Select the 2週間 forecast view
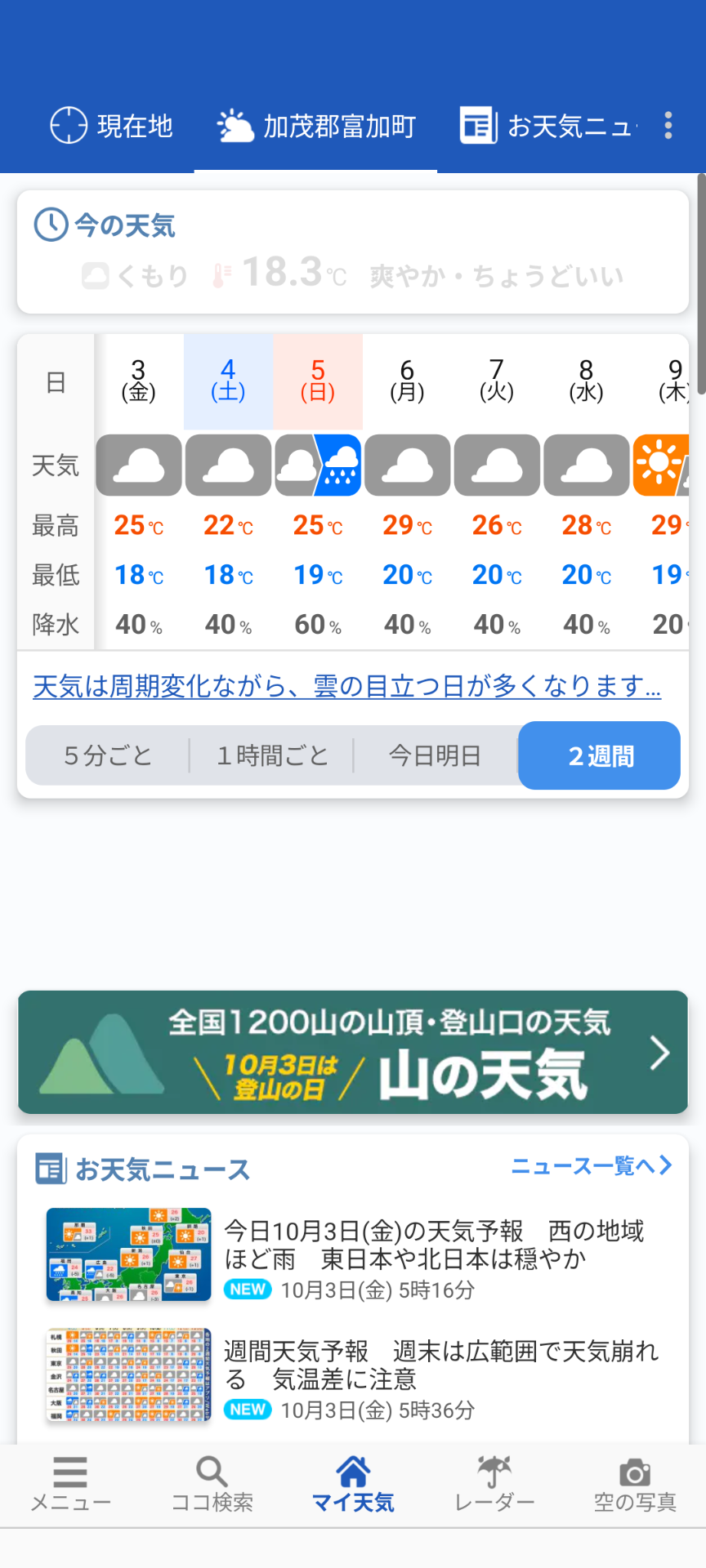The height and width of the screenshot is (1568, 706). 600,755
